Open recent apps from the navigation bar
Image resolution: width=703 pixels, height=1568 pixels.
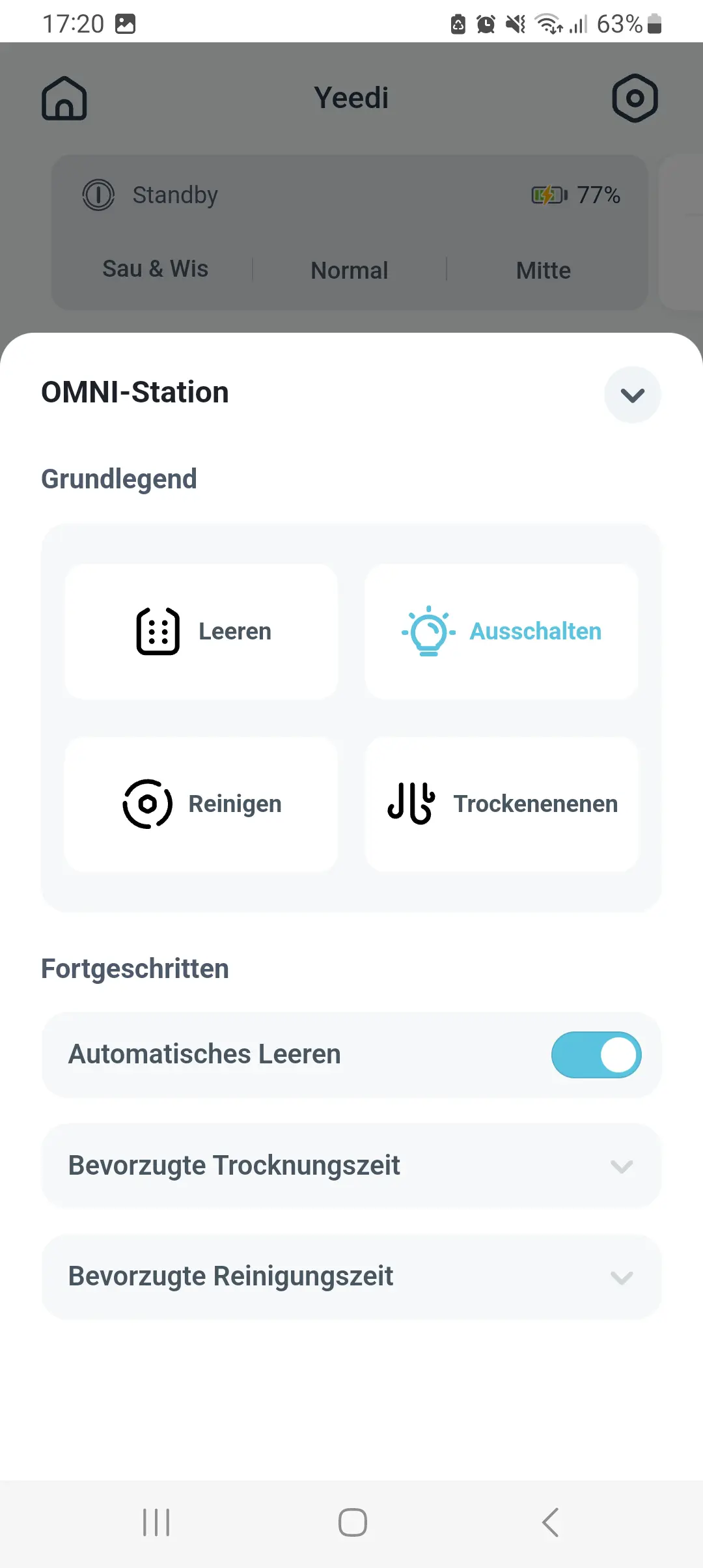pyautogui.click(x=156, y=1522)
